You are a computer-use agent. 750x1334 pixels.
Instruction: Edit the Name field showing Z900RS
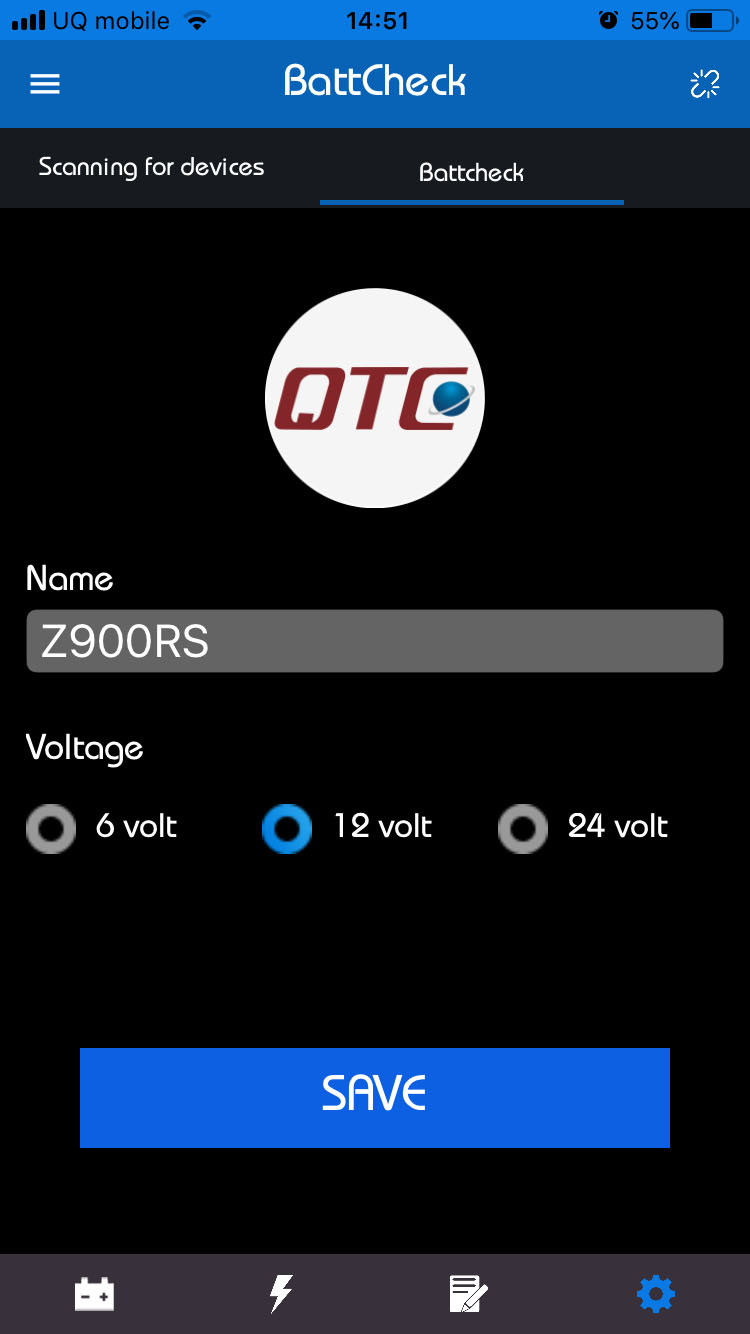[374, 641]
